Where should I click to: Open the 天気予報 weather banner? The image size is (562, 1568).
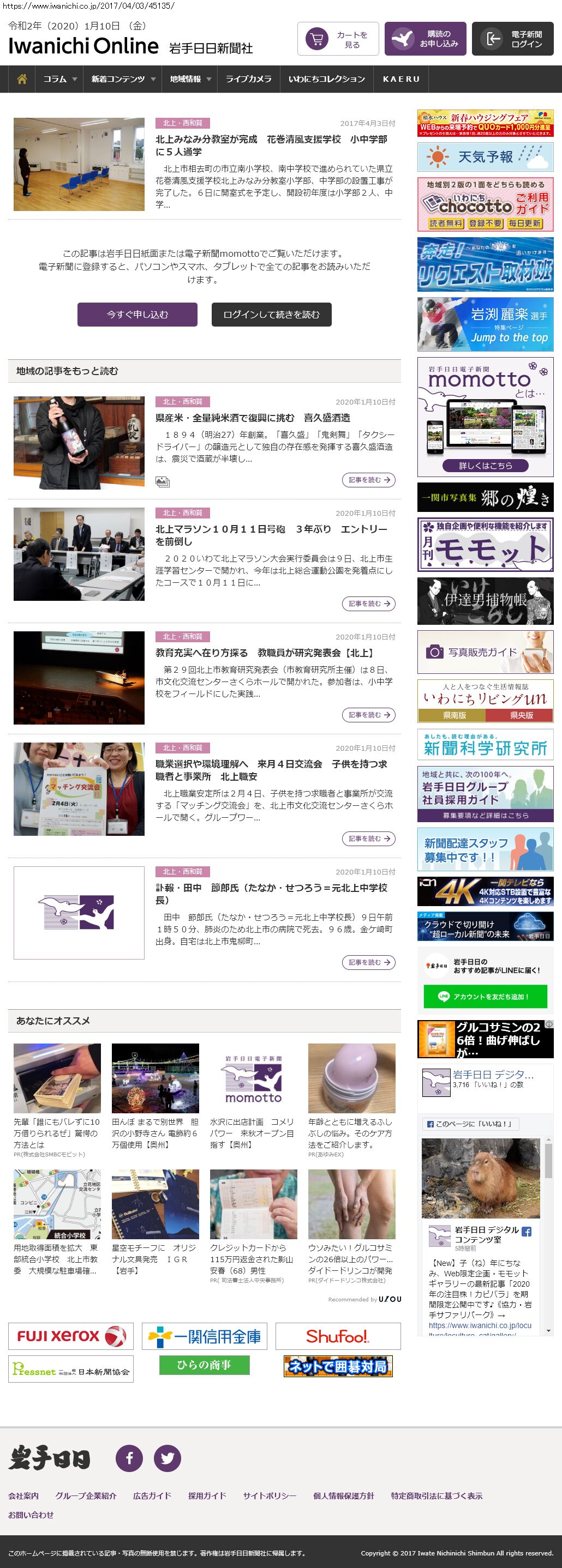click(485, 157)
